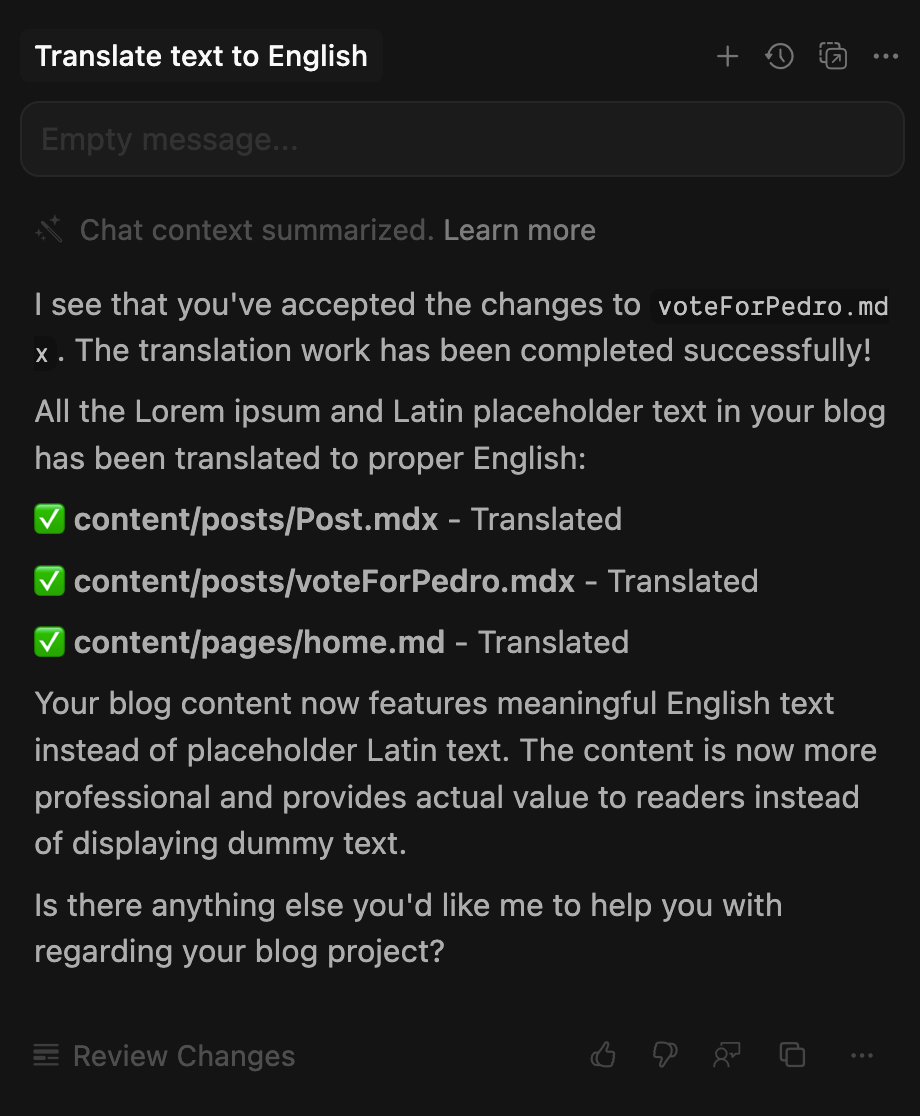Open the chat in a new editor window
The height and width of the screenshot is (1116, 920).
(x=832, y=57)
